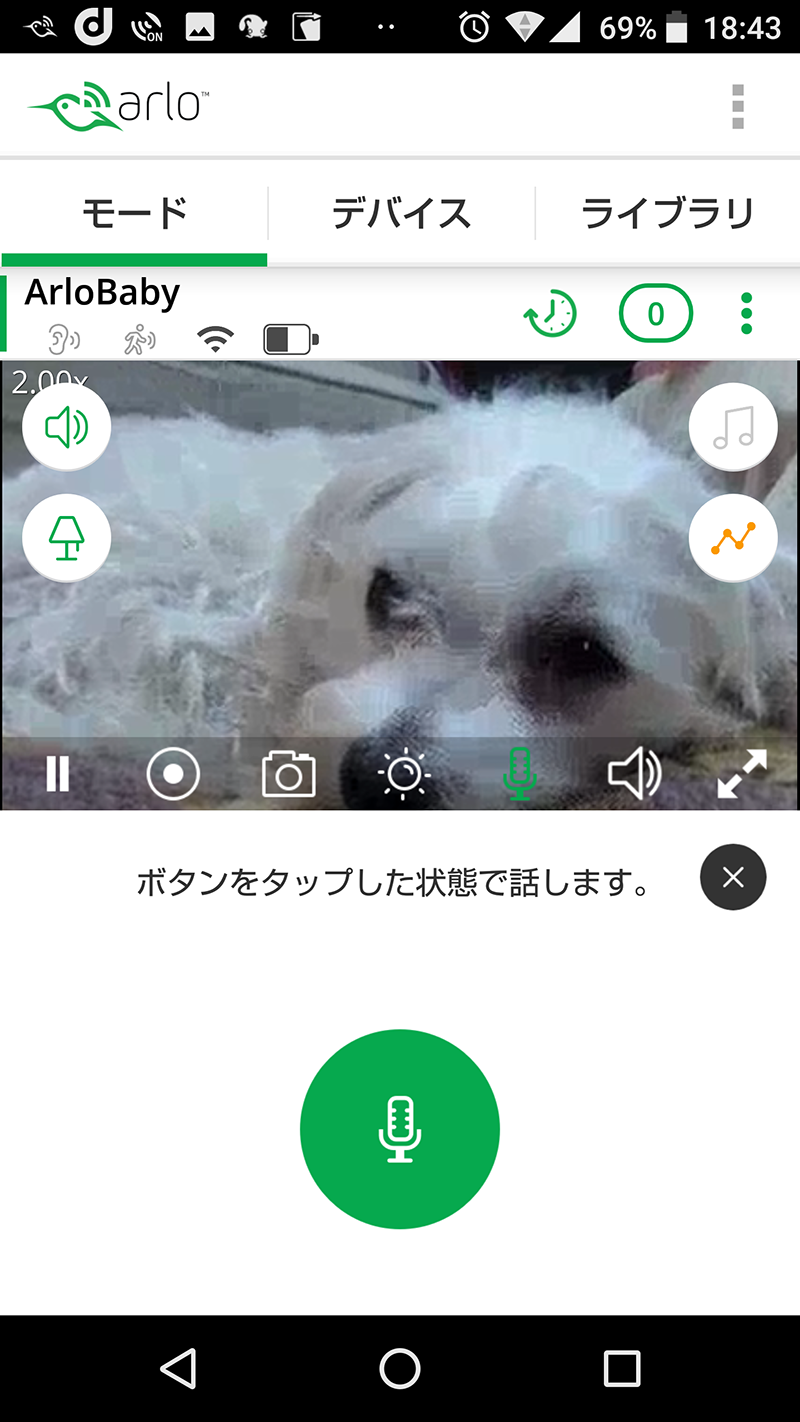This screenshot has height=1422, width=800.
Task: Open the Arlo app overflow menu
Action: 738,107
